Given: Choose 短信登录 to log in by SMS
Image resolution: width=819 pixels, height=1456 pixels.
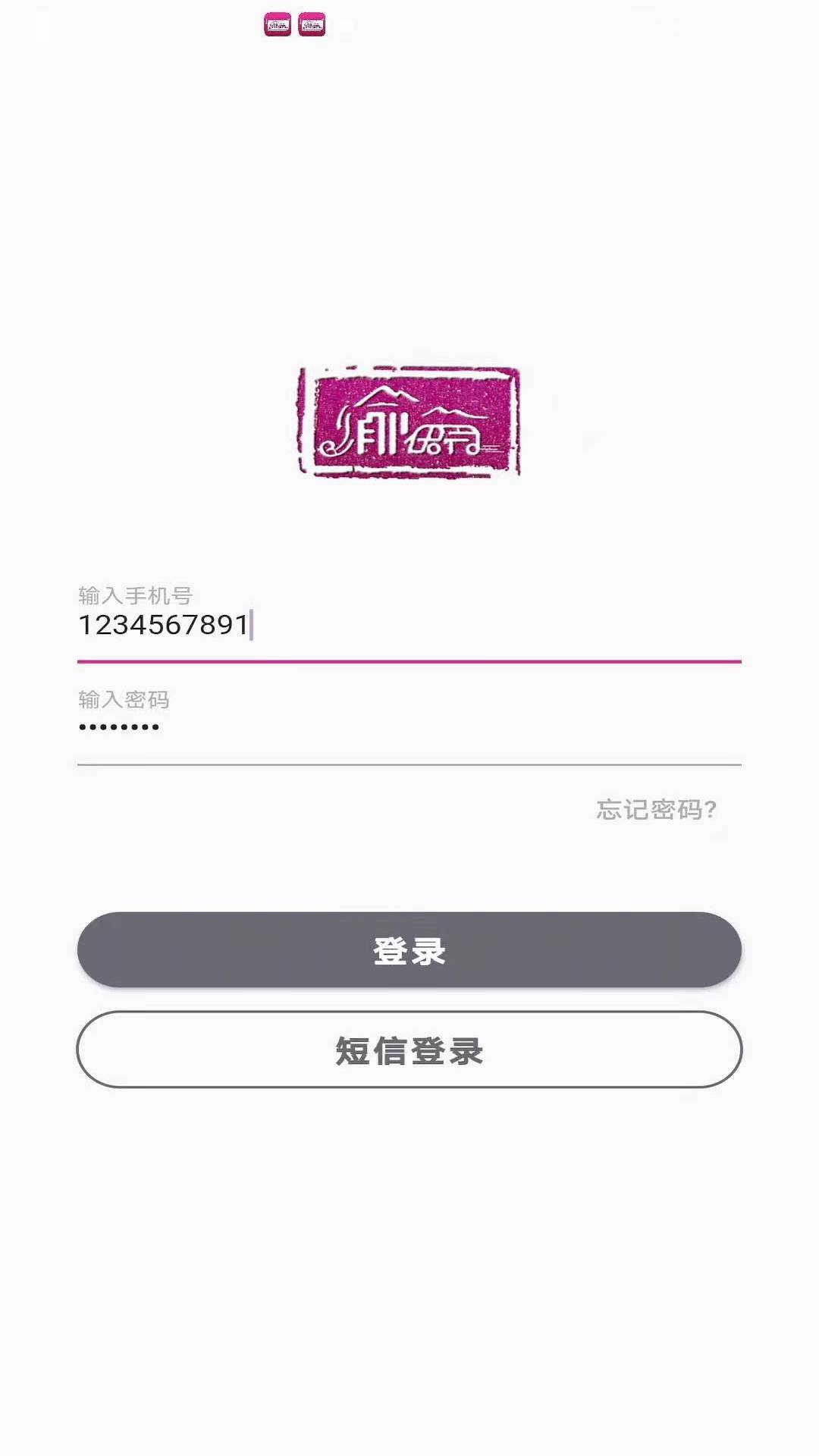Looking at the screenshot, I should [x=409, y=1050].
